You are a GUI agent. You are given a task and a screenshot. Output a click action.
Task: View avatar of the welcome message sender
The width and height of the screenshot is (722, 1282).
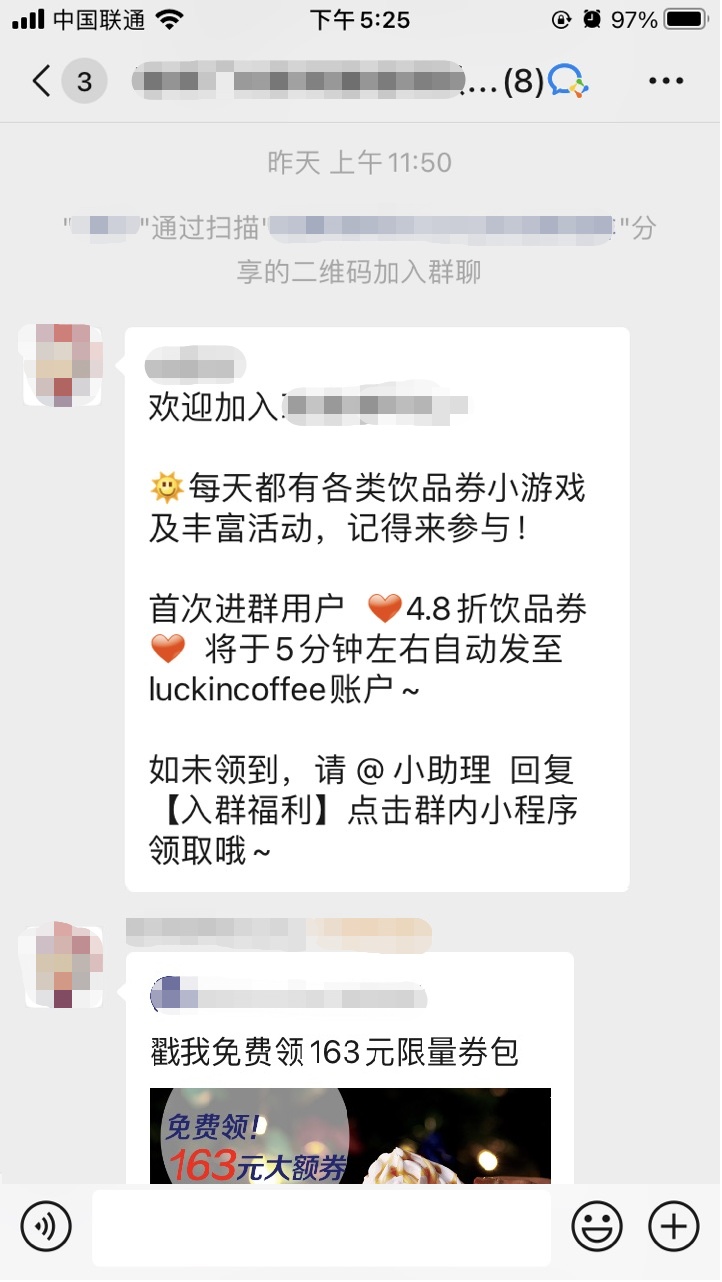coord(61,364)
